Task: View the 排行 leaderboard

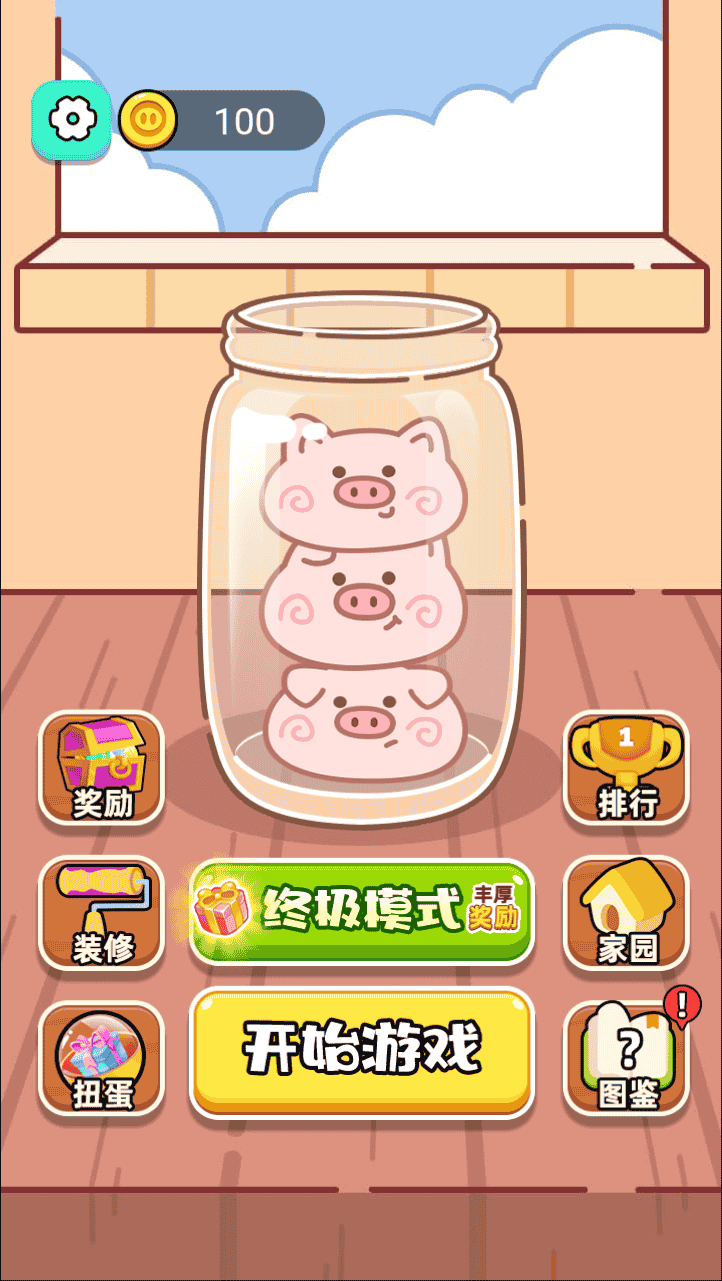Action: 627,768
